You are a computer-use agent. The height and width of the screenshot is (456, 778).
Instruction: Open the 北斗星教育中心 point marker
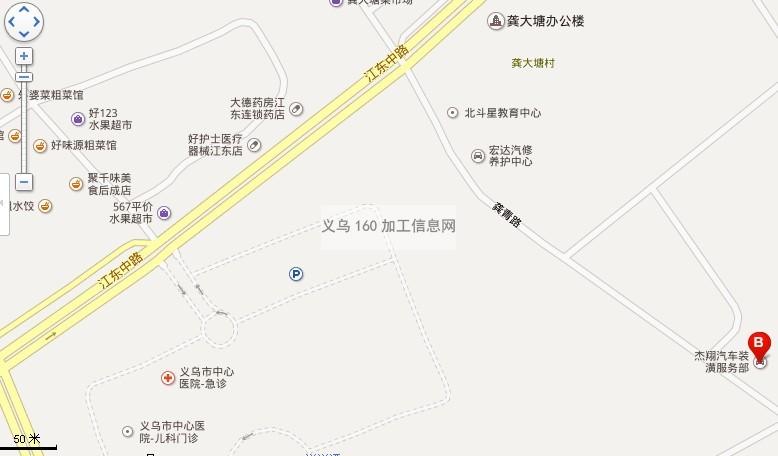coord(453,113)
